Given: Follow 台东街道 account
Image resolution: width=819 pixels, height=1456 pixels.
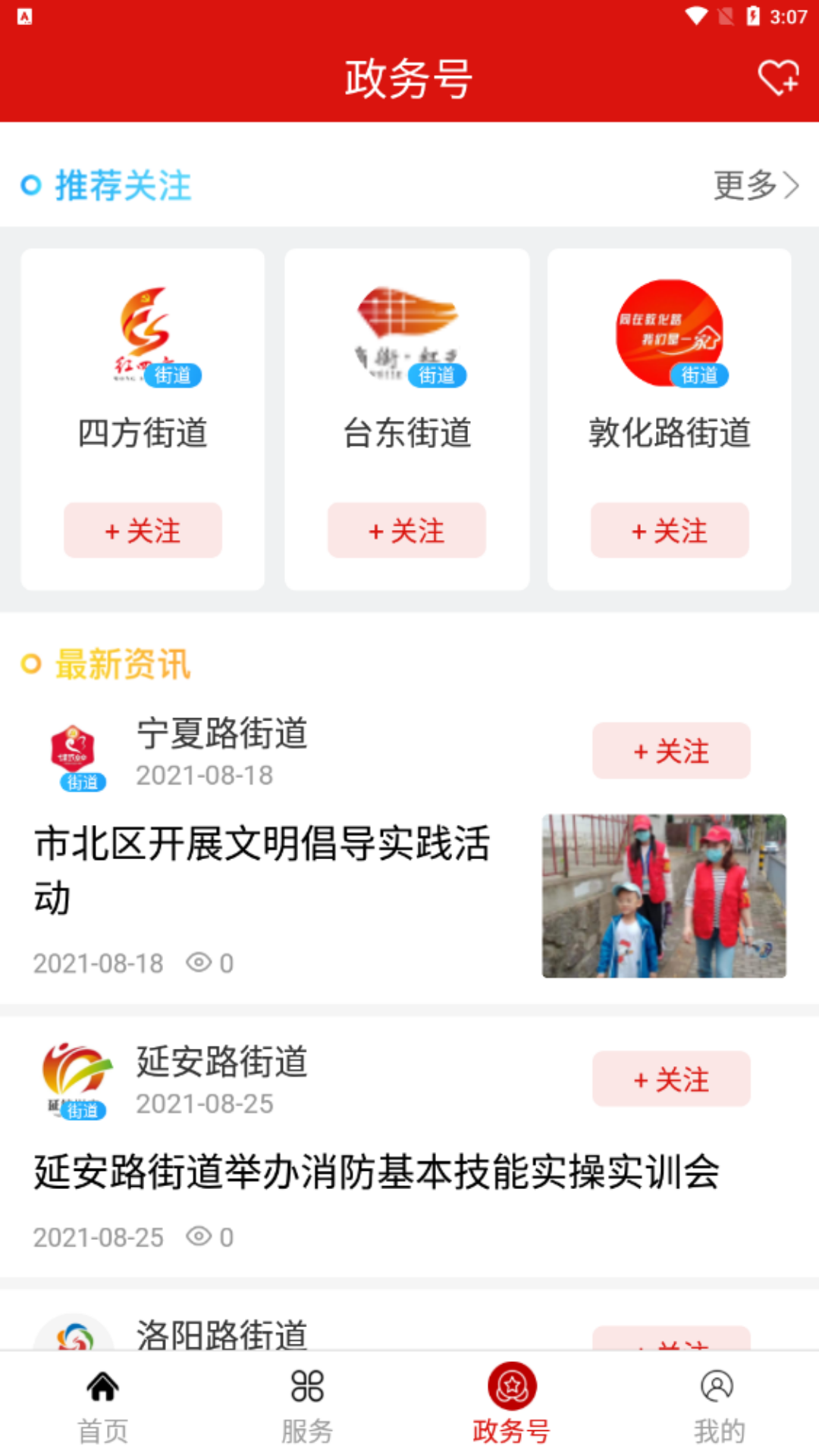Looking at the screenshot, I should click(406, 530).
